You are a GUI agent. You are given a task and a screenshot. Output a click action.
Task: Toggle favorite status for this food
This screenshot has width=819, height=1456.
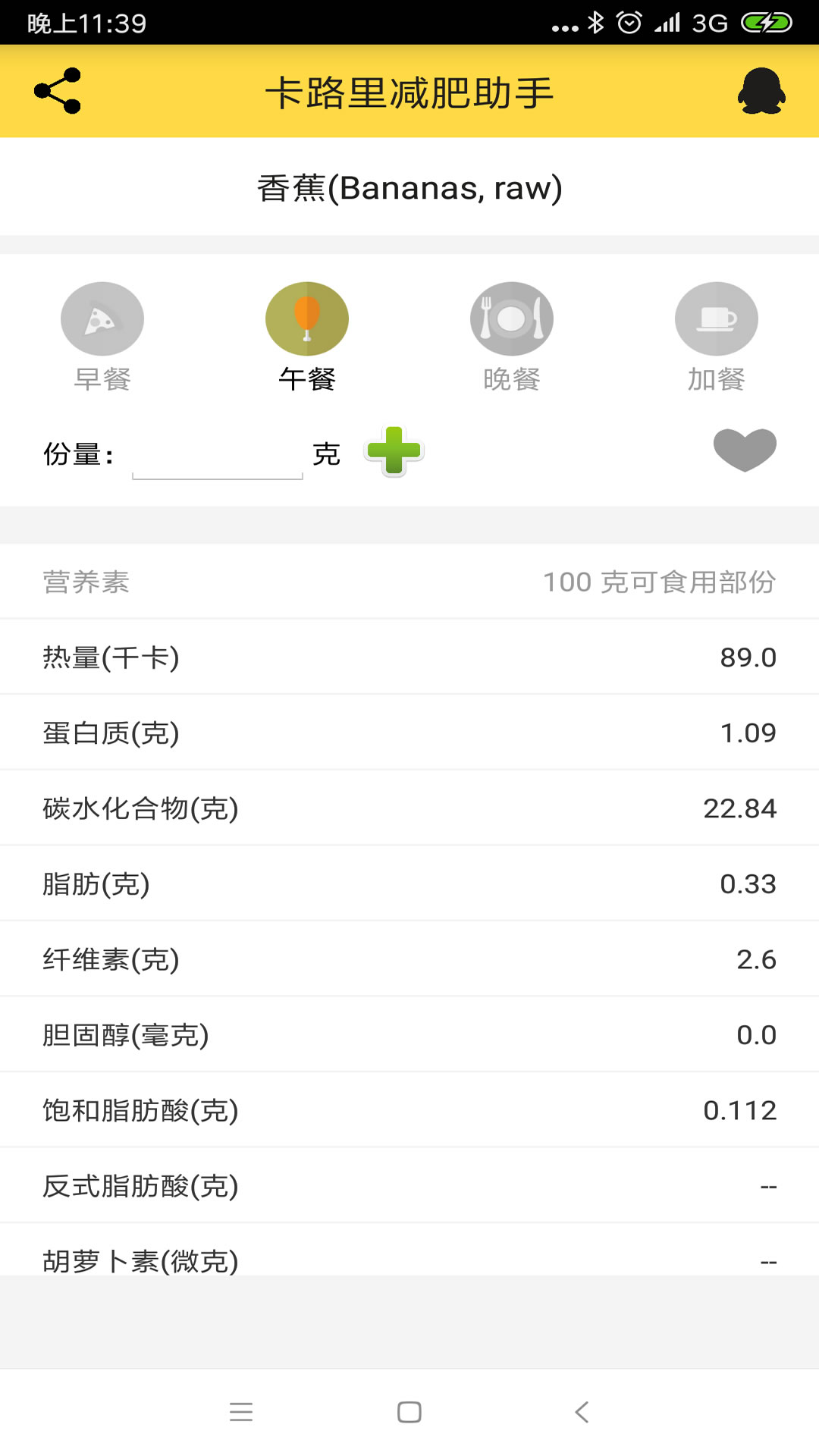744,450
